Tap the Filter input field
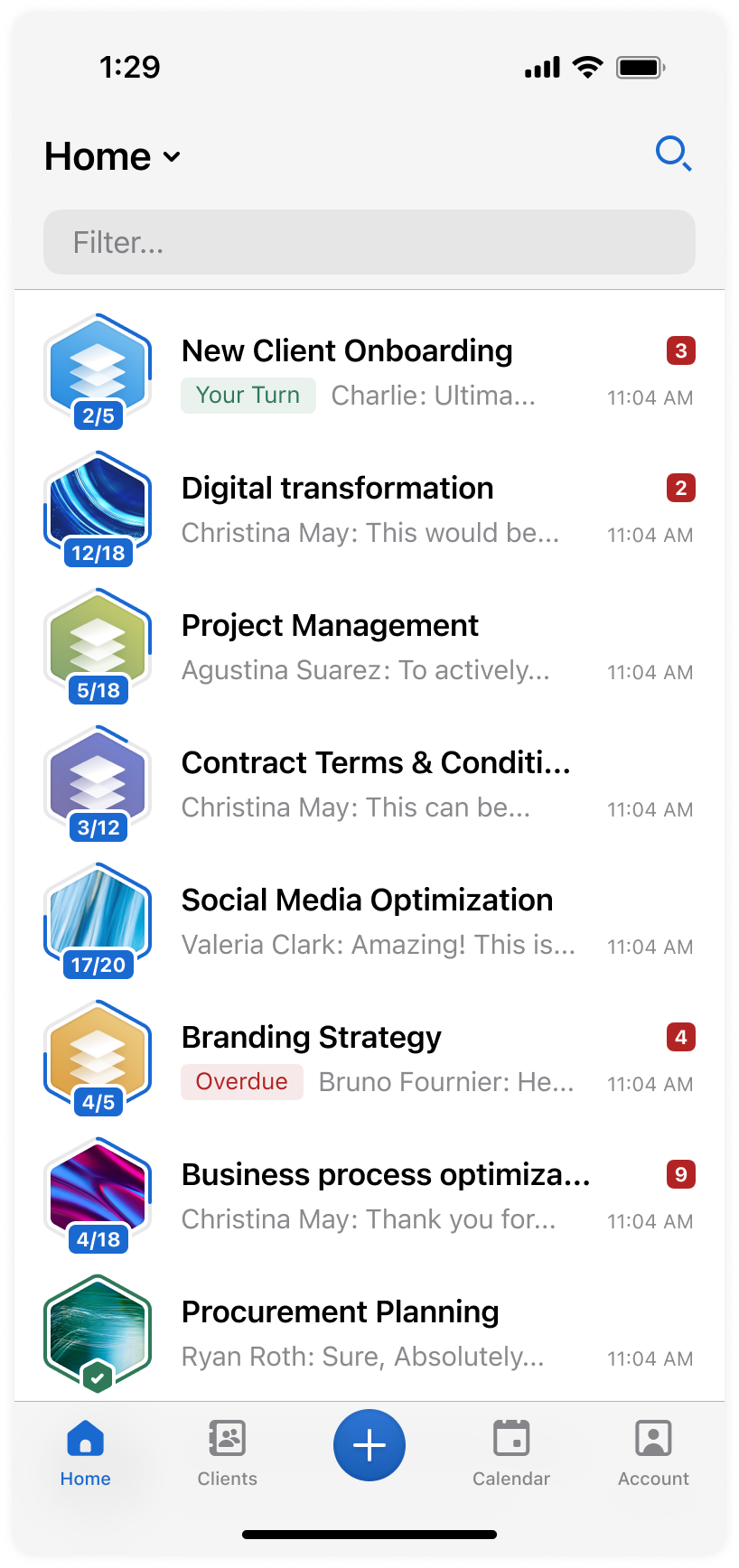This screenshot has height=1568, width=739. (x=369, y=241)
